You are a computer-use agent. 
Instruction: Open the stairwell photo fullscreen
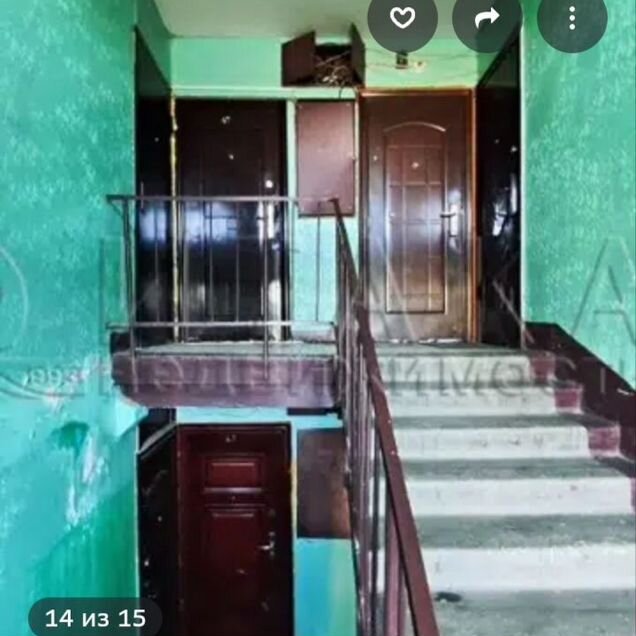coord(318,330)
